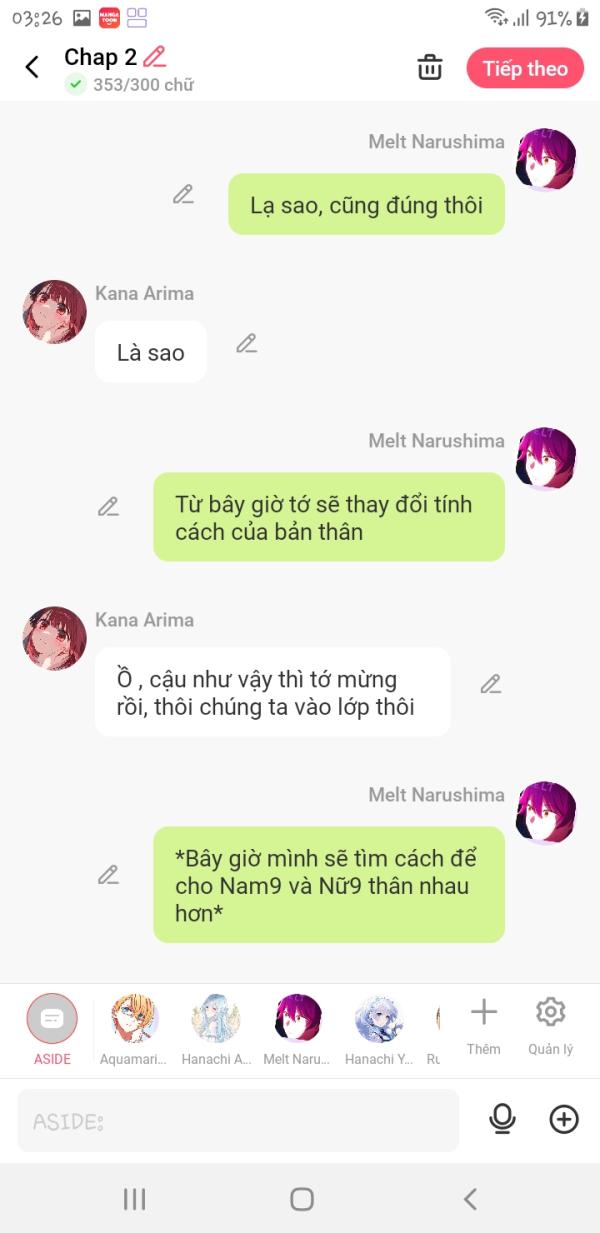
Task: Edit the 'Là sao' message
Action: [x=246, y=344]
